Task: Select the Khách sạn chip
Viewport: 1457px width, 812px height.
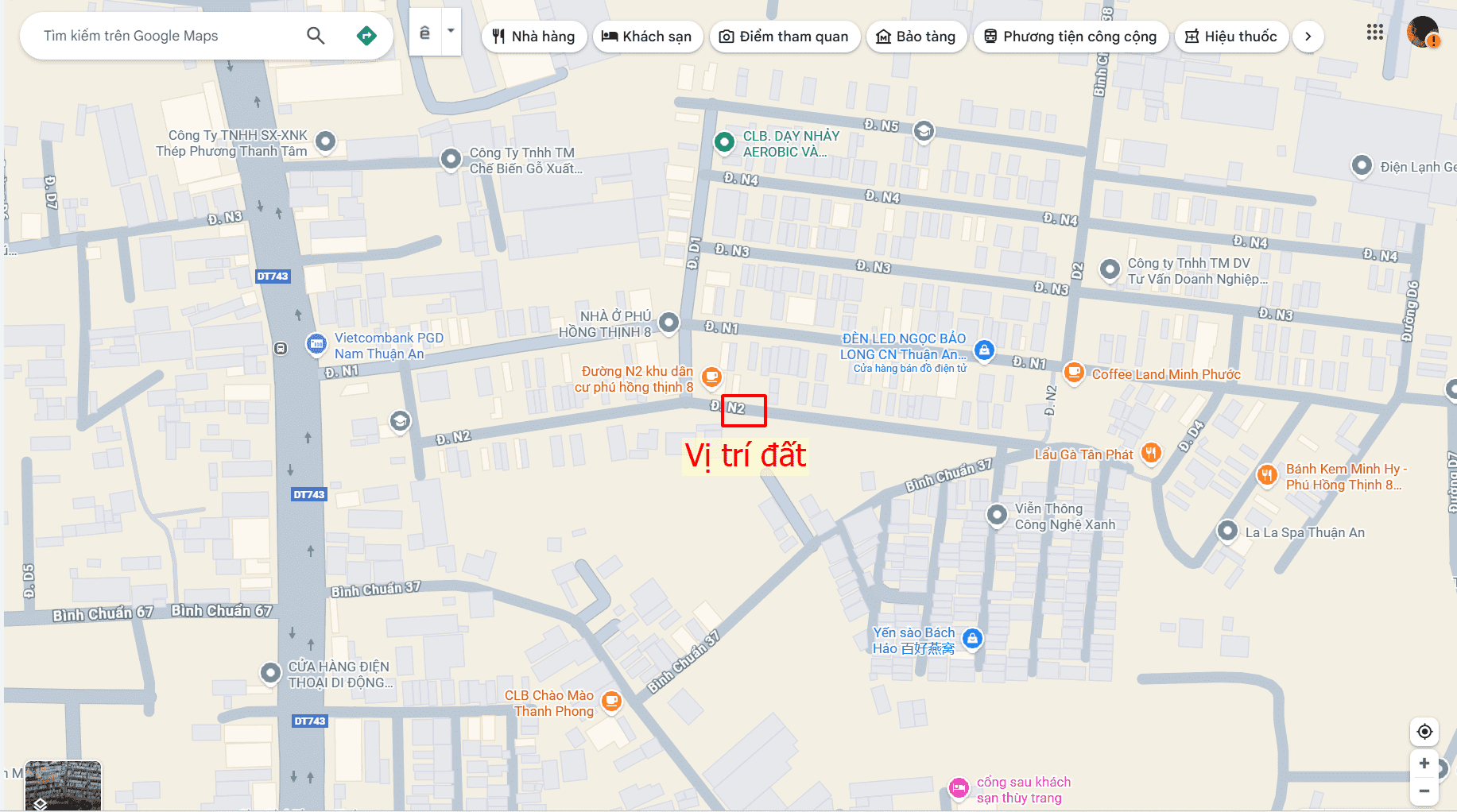Action: pyautogui.click(x=647, y=37)
